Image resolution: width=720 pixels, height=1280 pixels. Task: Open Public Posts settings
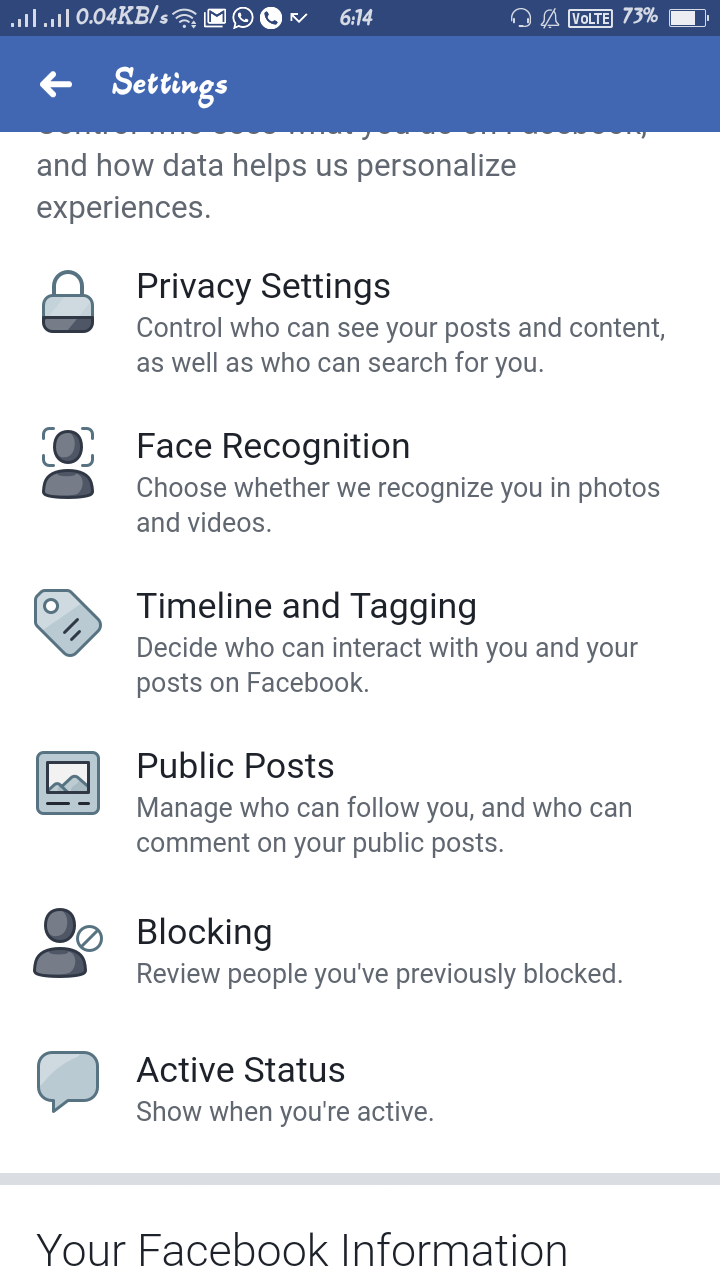[360, 801]
